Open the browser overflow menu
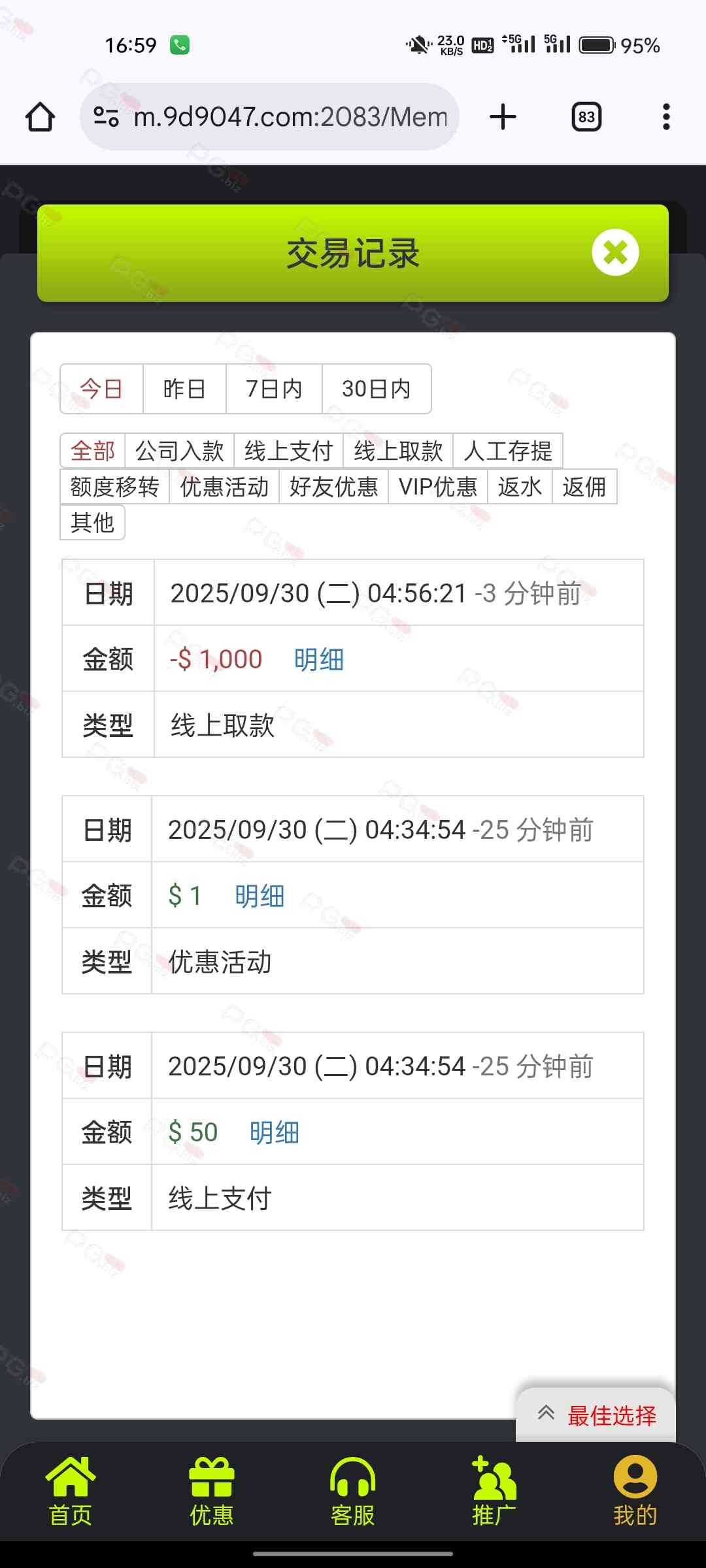Image resolution: width=706 pixels, height=1568 pixels. point(666,117)
